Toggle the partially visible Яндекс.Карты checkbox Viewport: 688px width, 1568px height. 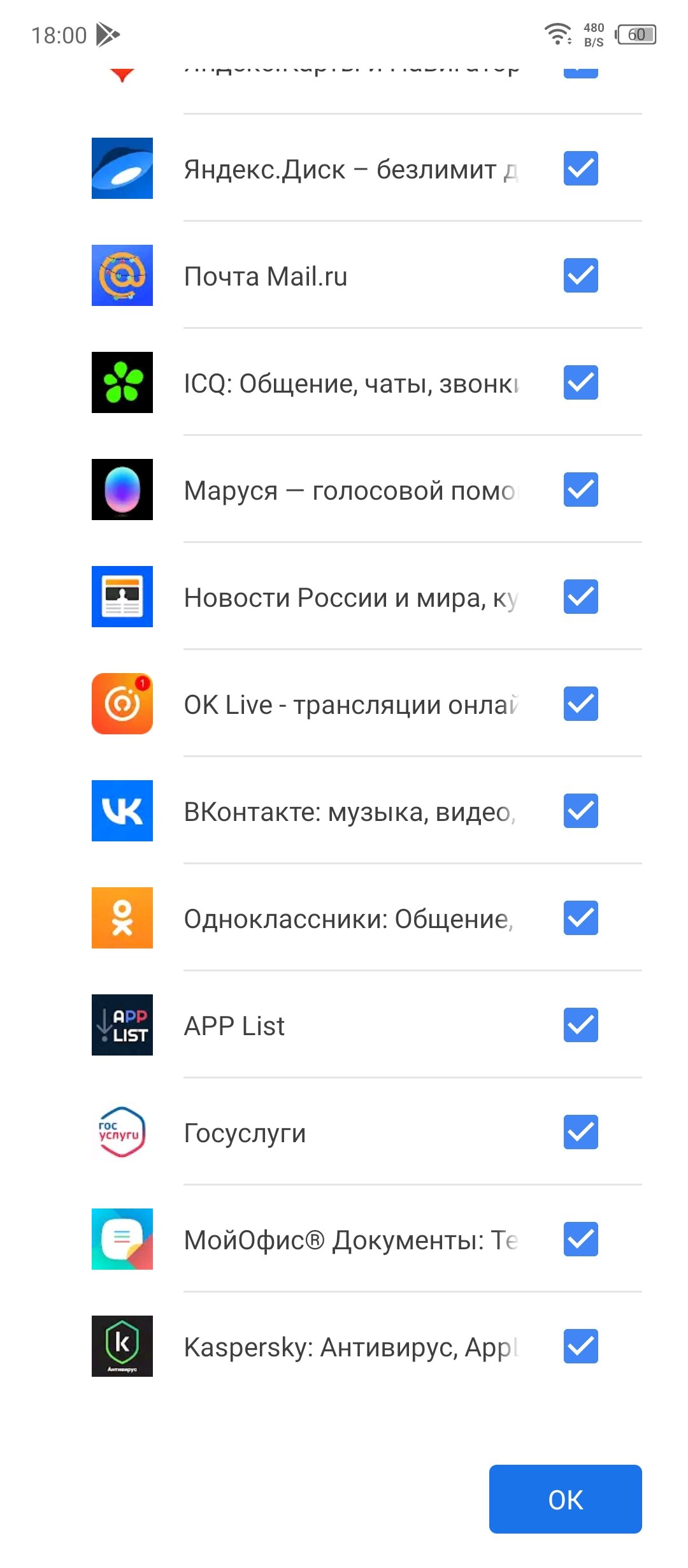coord(581,71)
